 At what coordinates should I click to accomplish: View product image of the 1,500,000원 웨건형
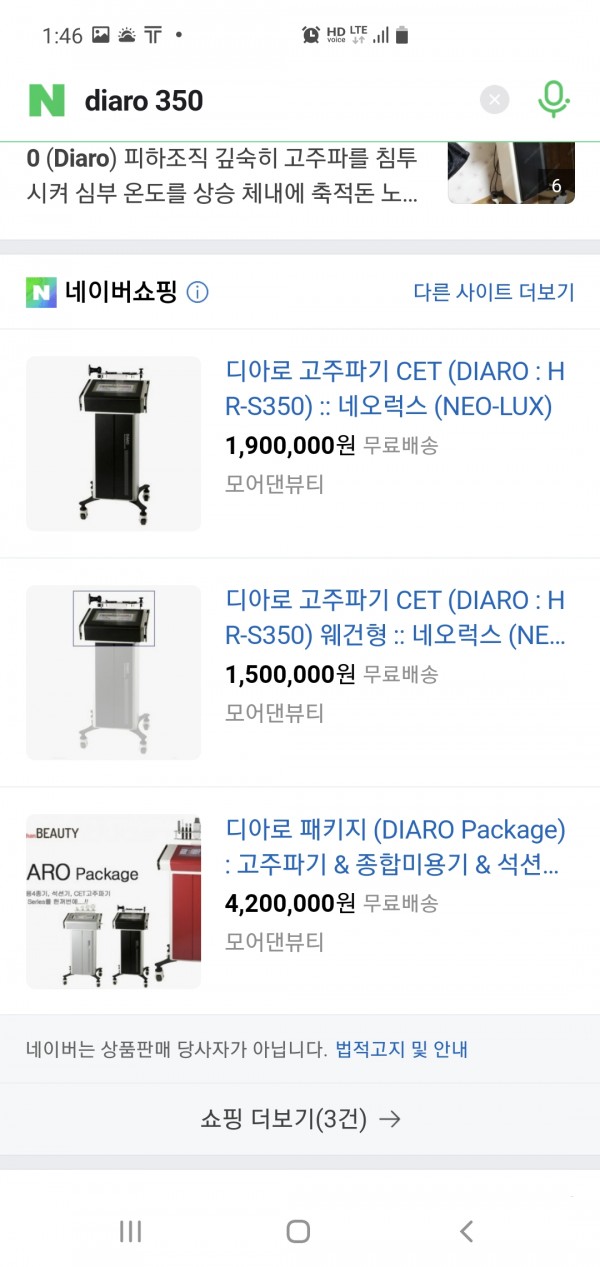(113, 672)
